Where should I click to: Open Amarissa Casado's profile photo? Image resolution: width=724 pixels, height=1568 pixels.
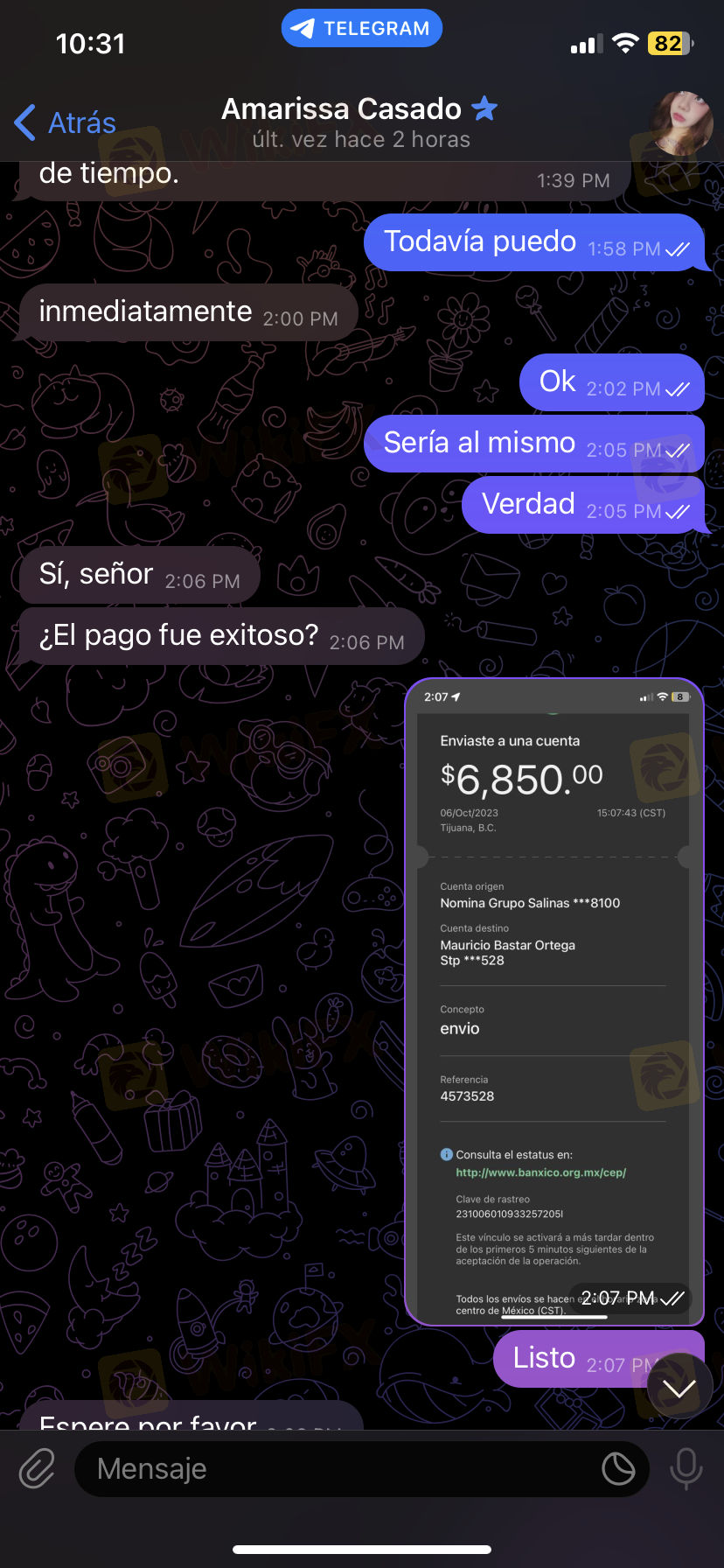click(x=683, y=122)
